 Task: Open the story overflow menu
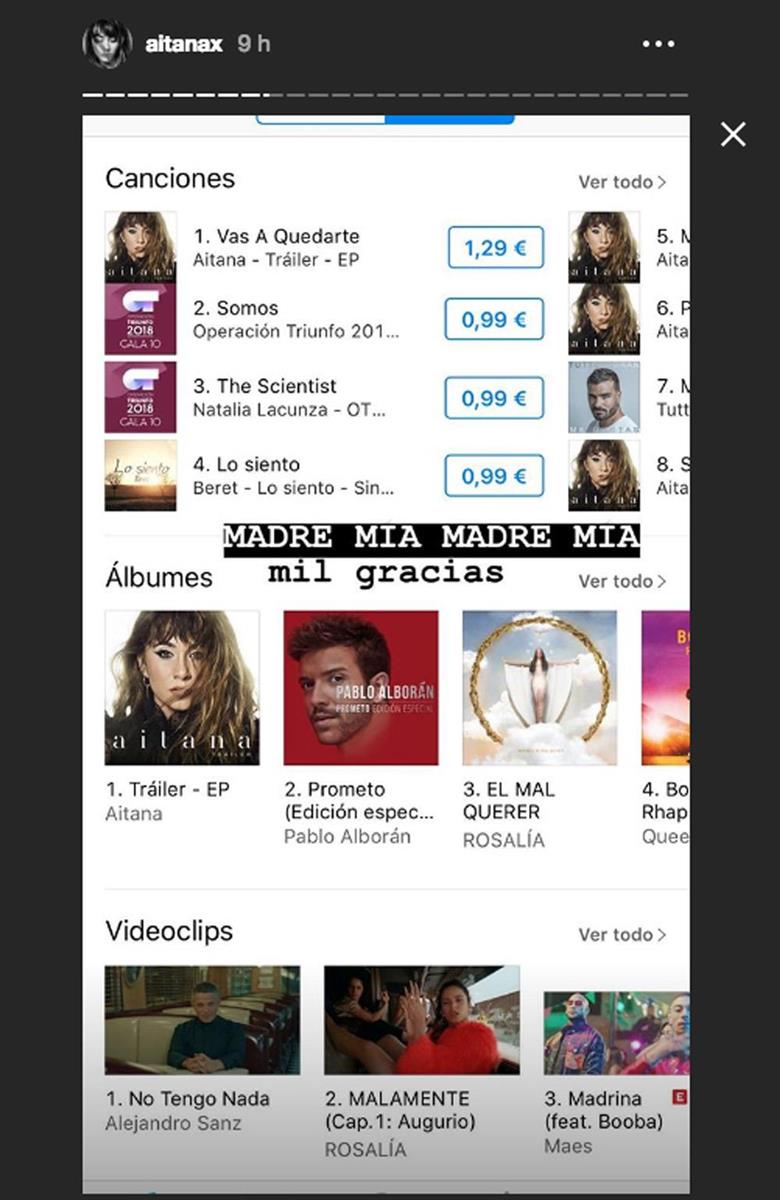coord(658,44)
